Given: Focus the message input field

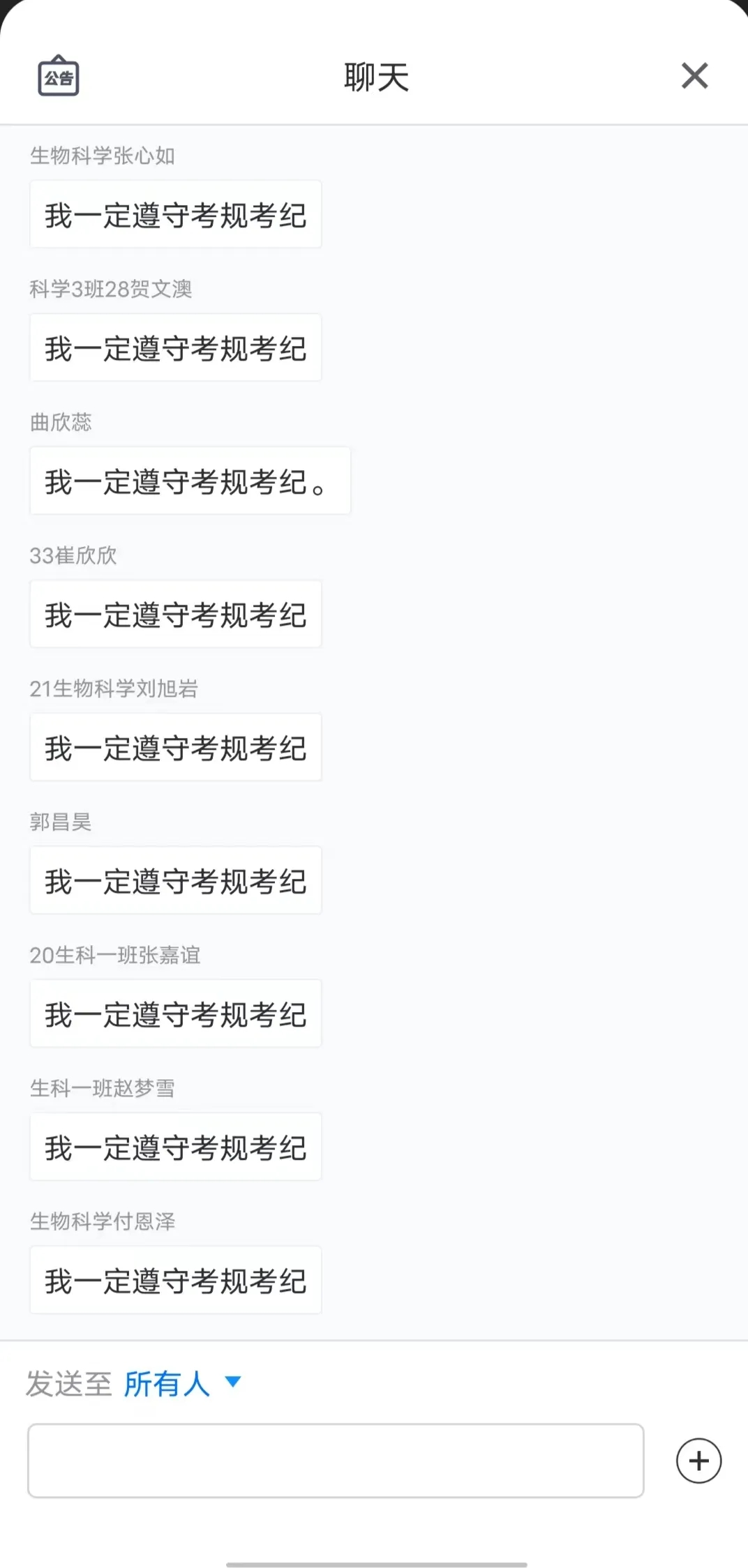Looking at the screenshot, I should [x=336, y=1460].
